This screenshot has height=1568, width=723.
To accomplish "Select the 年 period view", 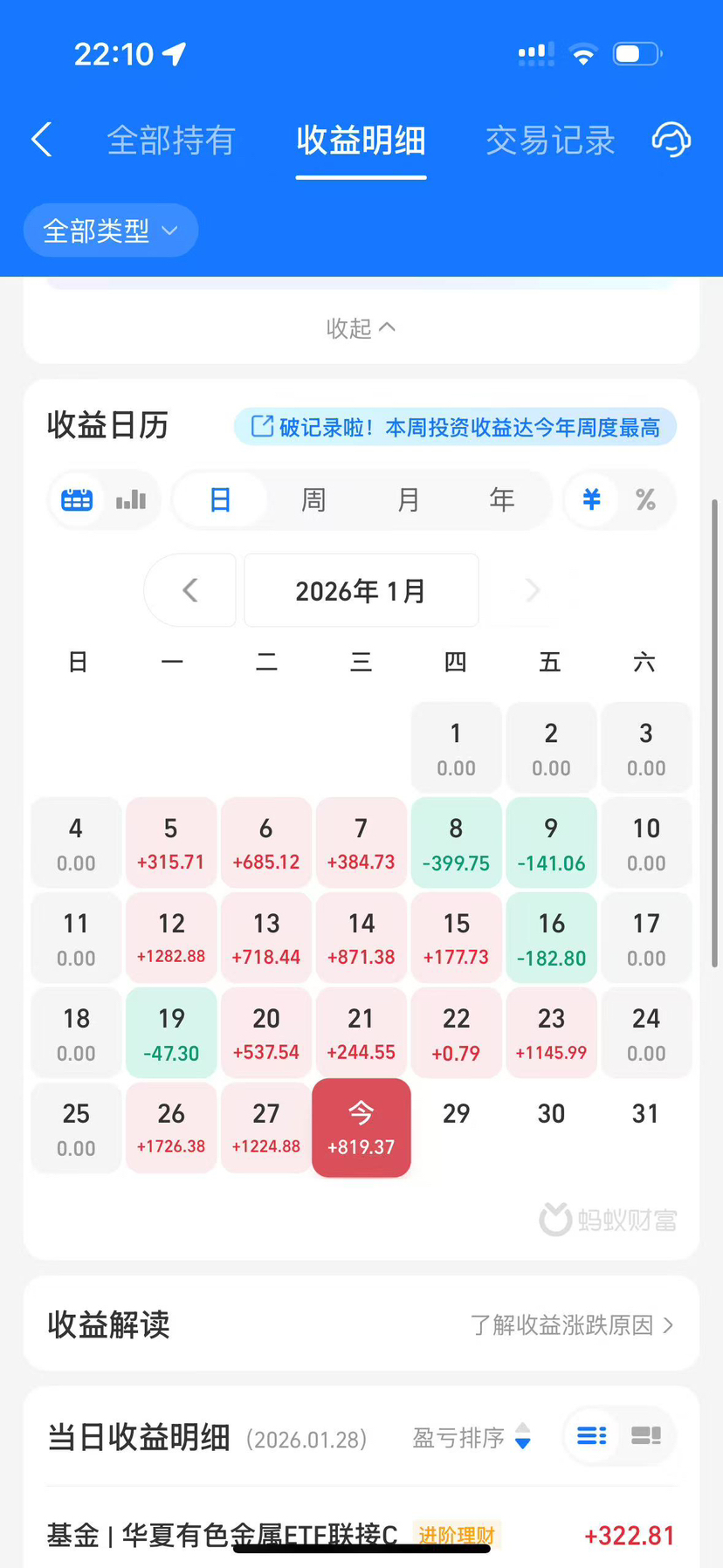I will (x=502, y=500).
